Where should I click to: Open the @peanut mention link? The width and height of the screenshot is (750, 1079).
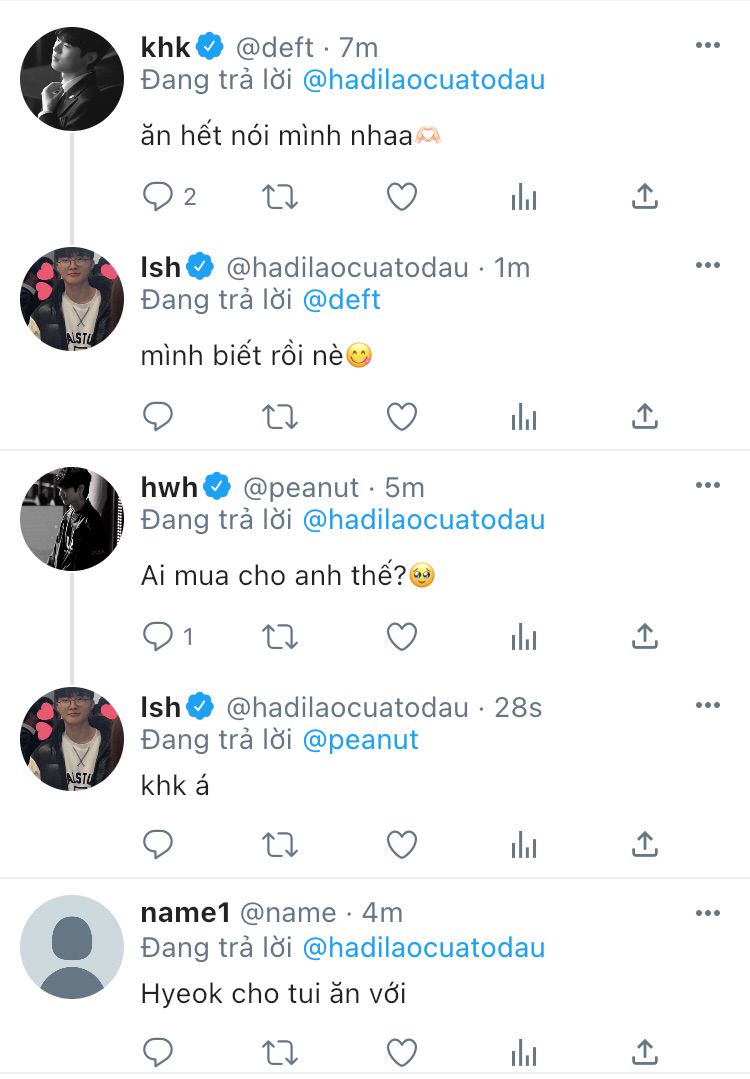point(360,740)
